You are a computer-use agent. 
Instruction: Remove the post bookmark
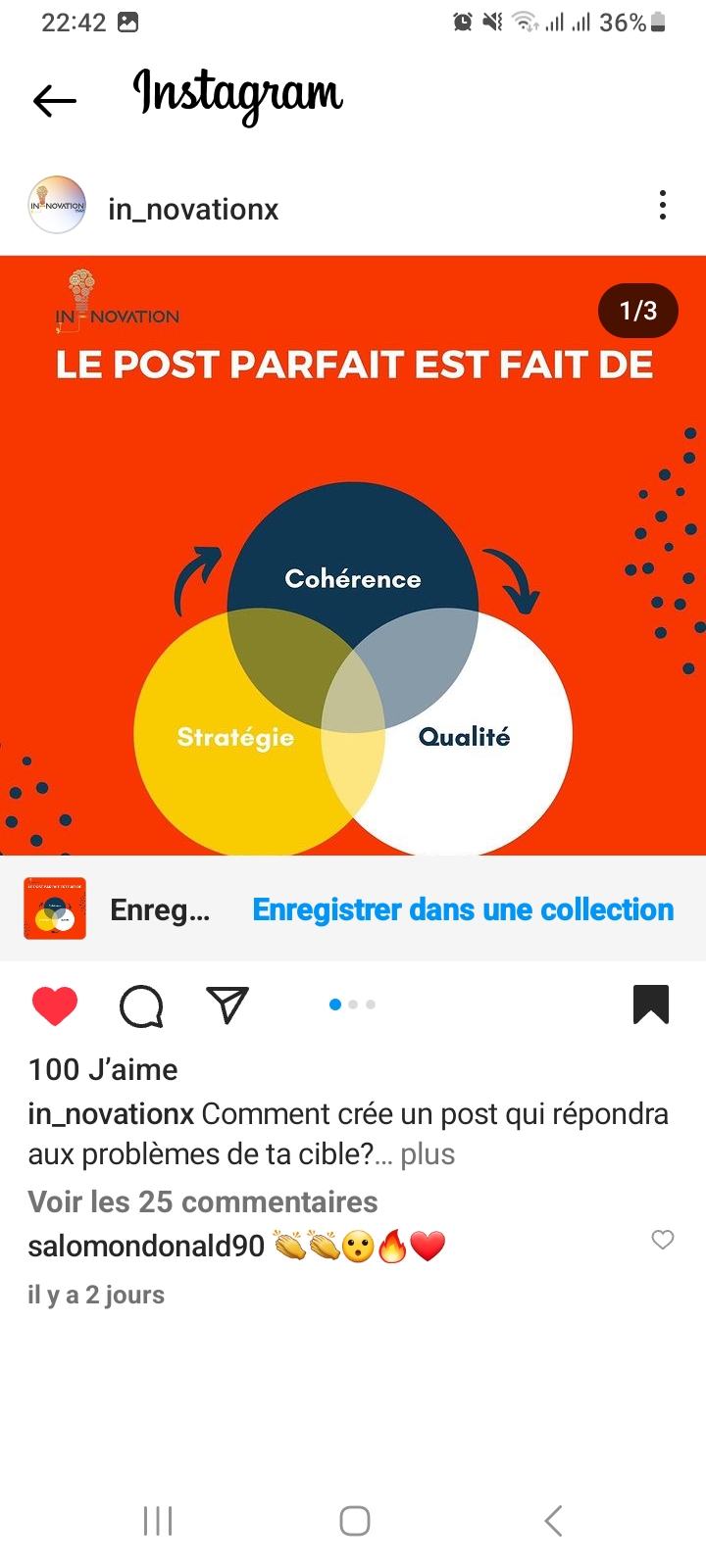(651, 1004)
